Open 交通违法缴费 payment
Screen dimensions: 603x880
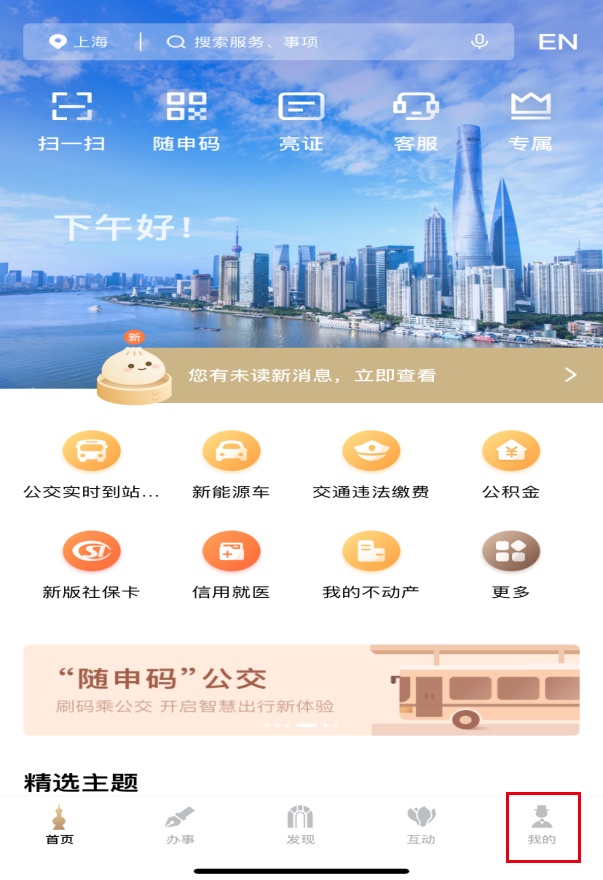pyautogui.click(x=371, y=465)
